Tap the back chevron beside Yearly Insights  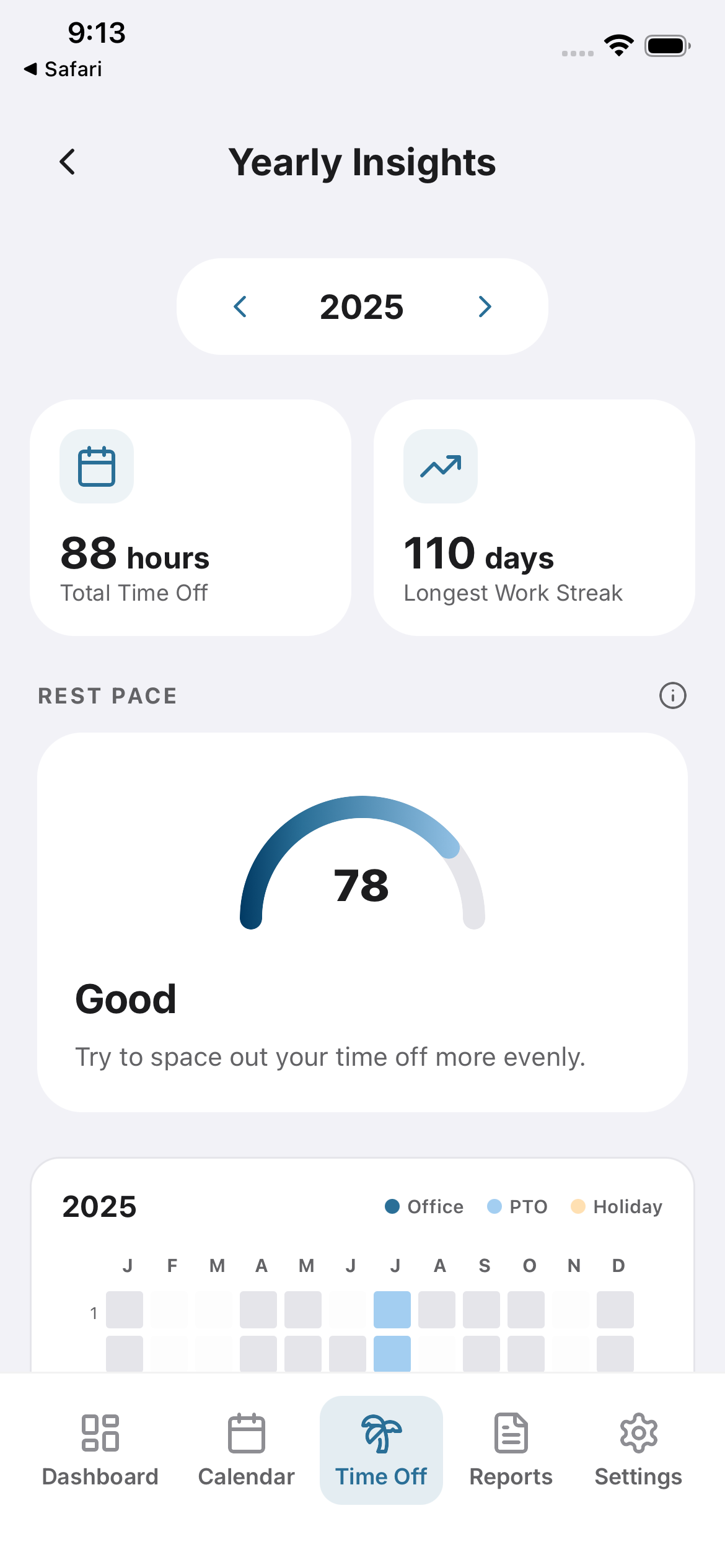(68, 162)
